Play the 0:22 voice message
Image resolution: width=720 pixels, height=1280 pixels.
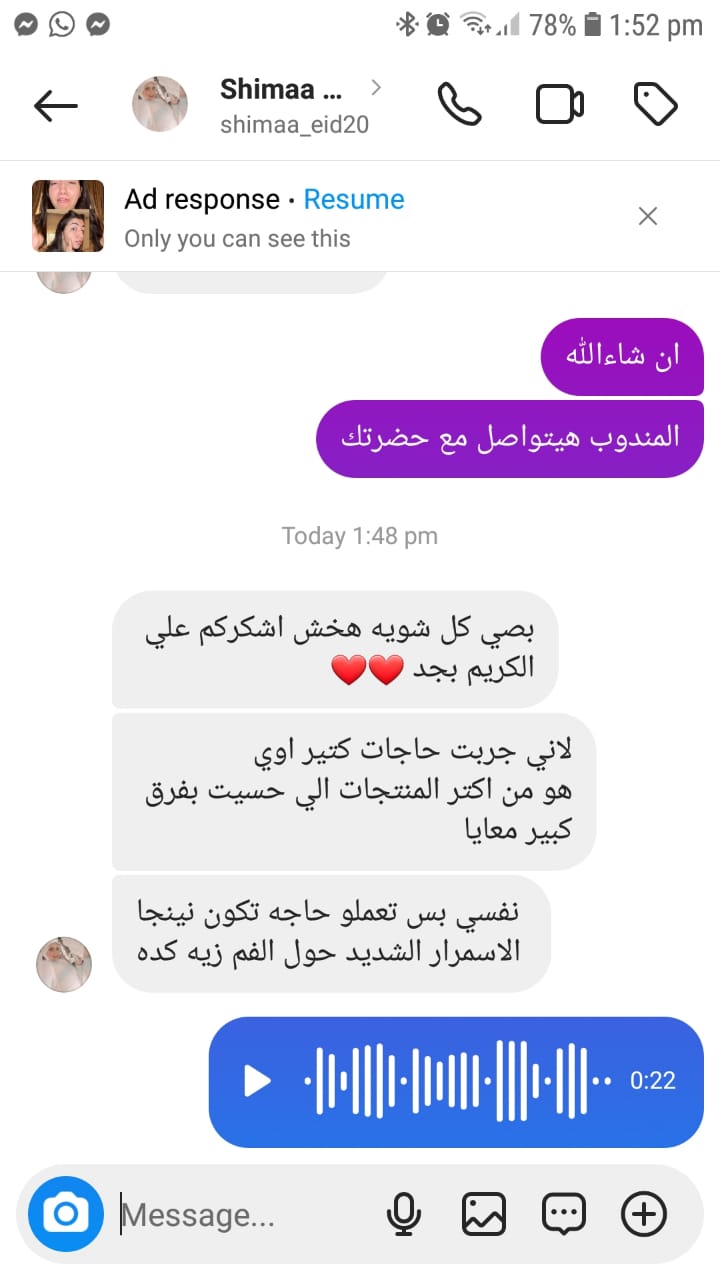coord(258,1081)
